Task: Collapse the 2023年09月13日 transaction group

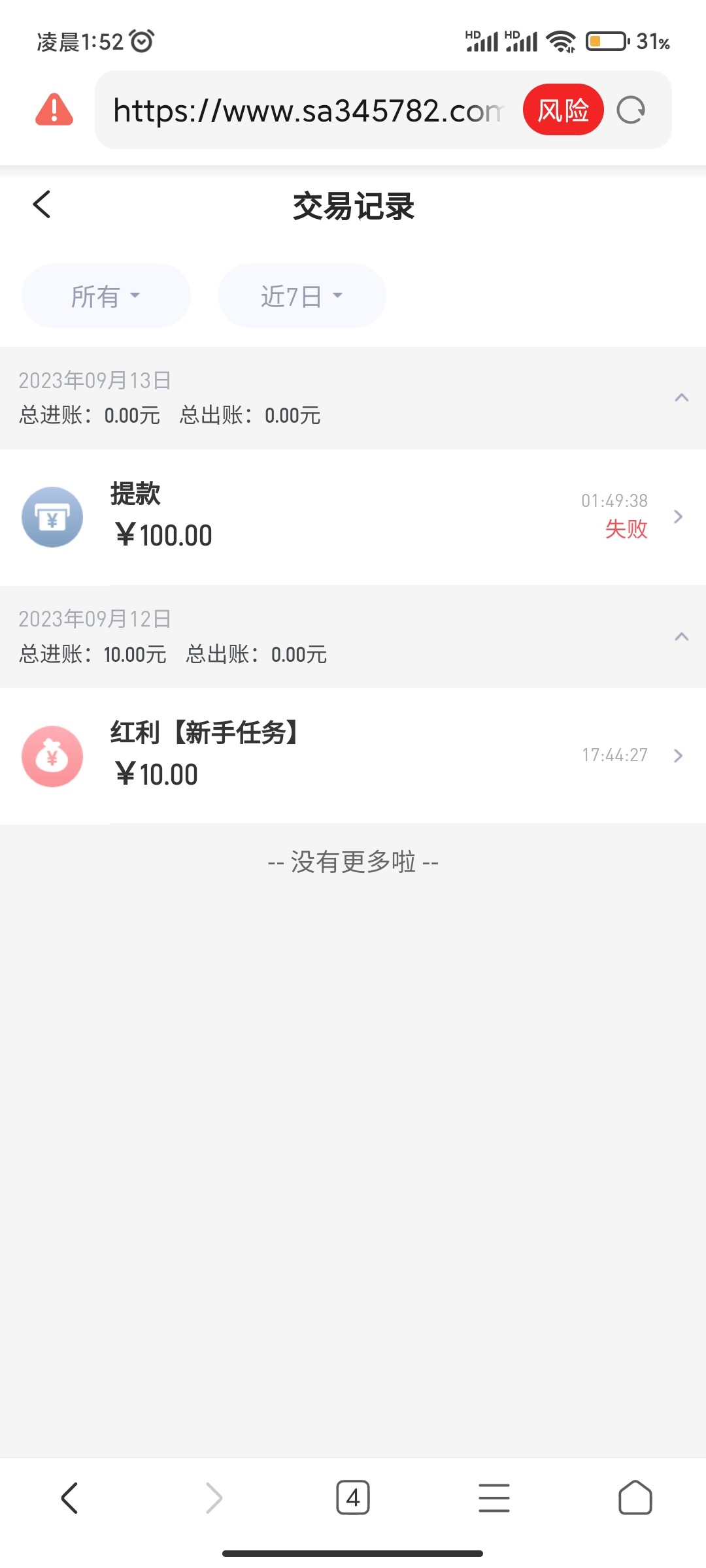Action: pyautogui.click(x=681, y=397)
